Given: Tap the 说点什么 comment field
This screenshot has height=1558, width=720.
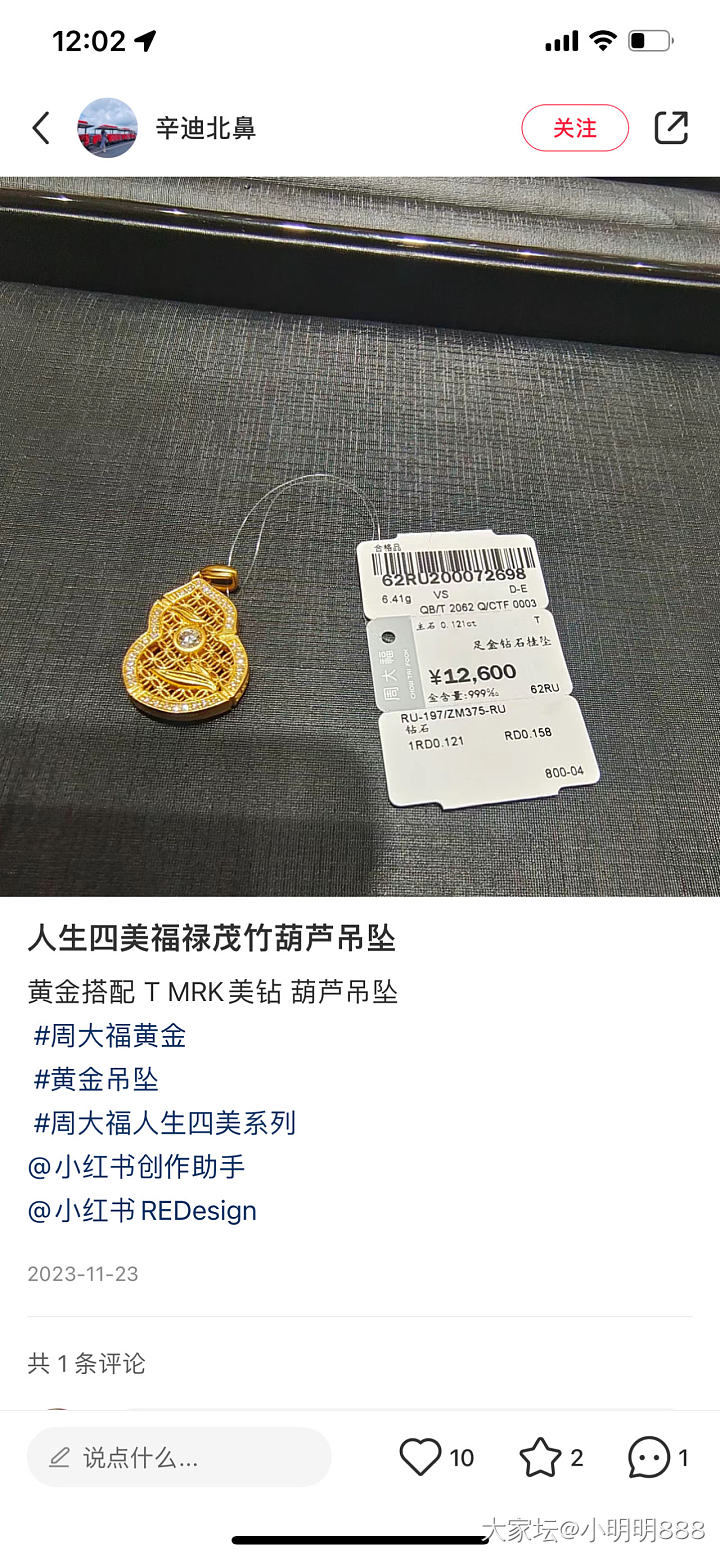Looking at the screenshot, I should [179, 1457].
